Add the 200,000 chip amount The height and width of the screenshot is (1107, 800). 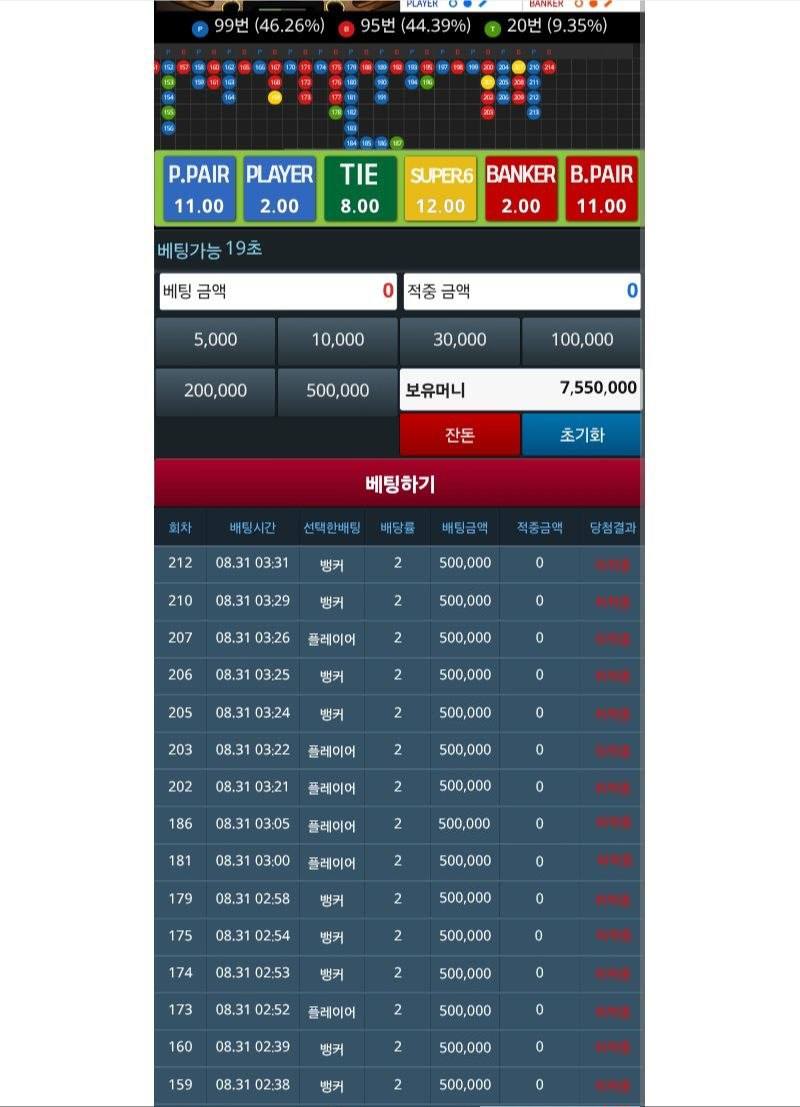(x=215, y=390)
